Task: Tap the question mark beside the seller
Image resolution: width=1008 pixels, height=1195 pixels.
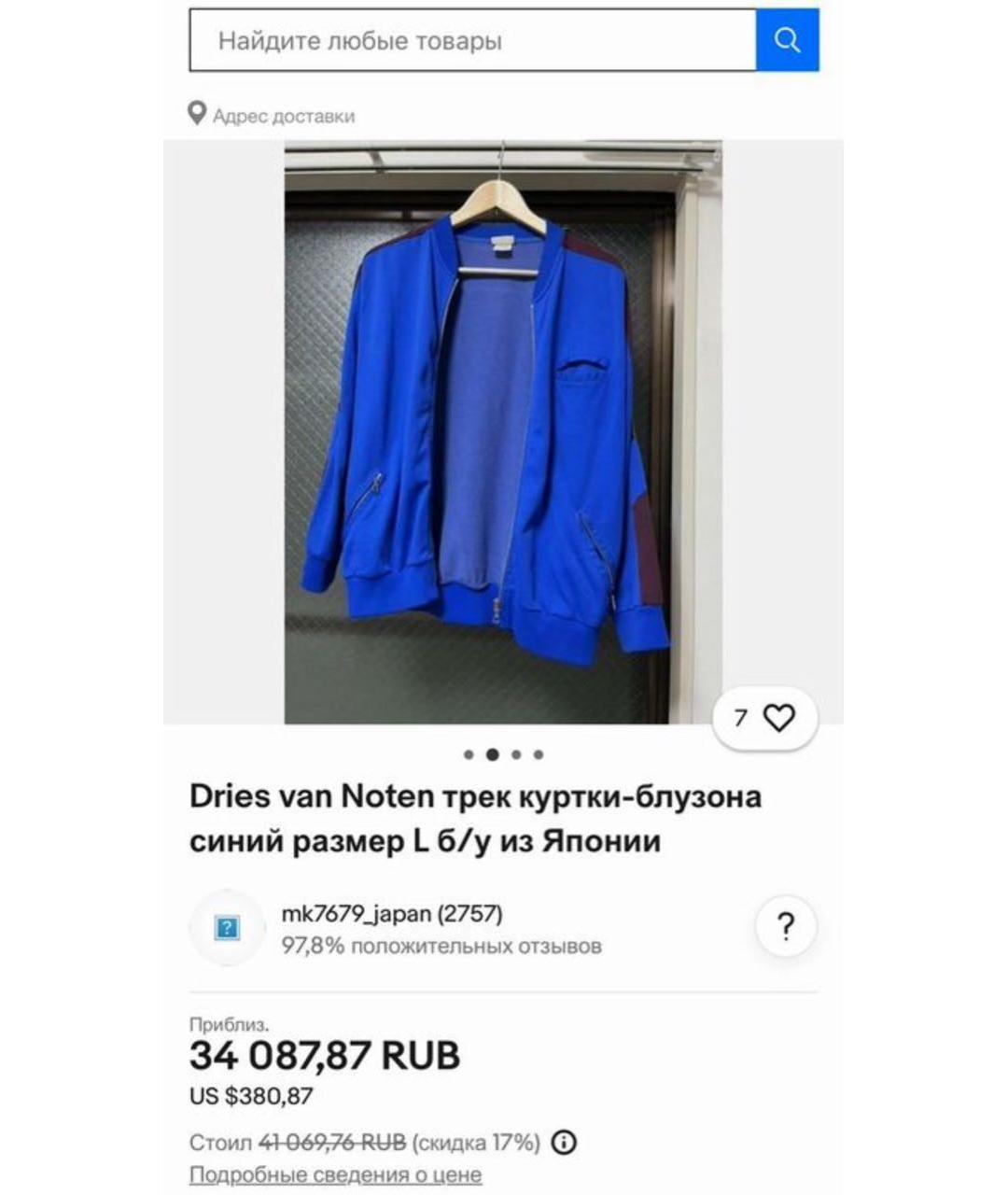Action: (786, 927)
